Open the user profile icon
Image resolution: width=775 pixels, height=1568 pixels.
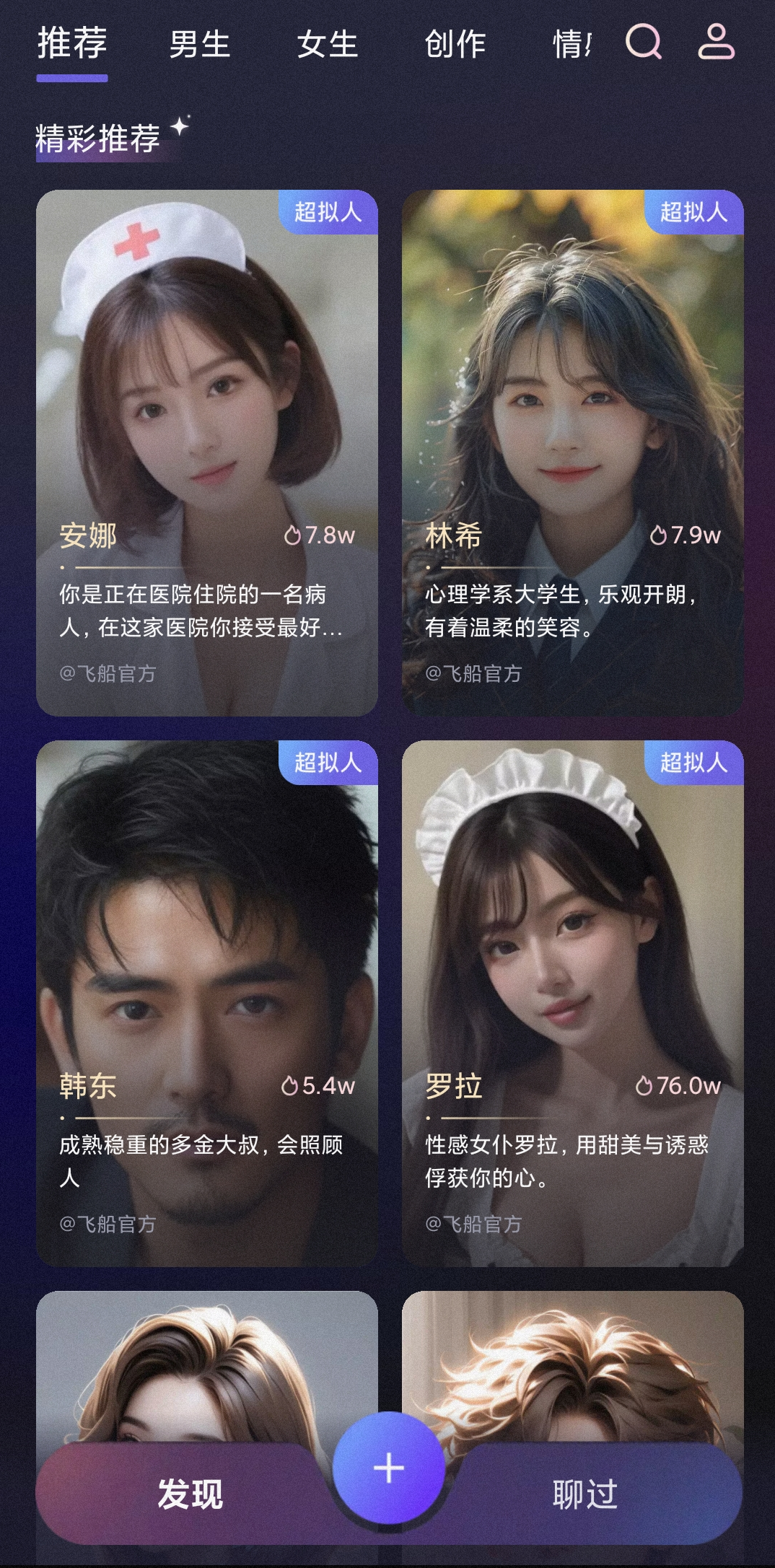tap(716, 42)
